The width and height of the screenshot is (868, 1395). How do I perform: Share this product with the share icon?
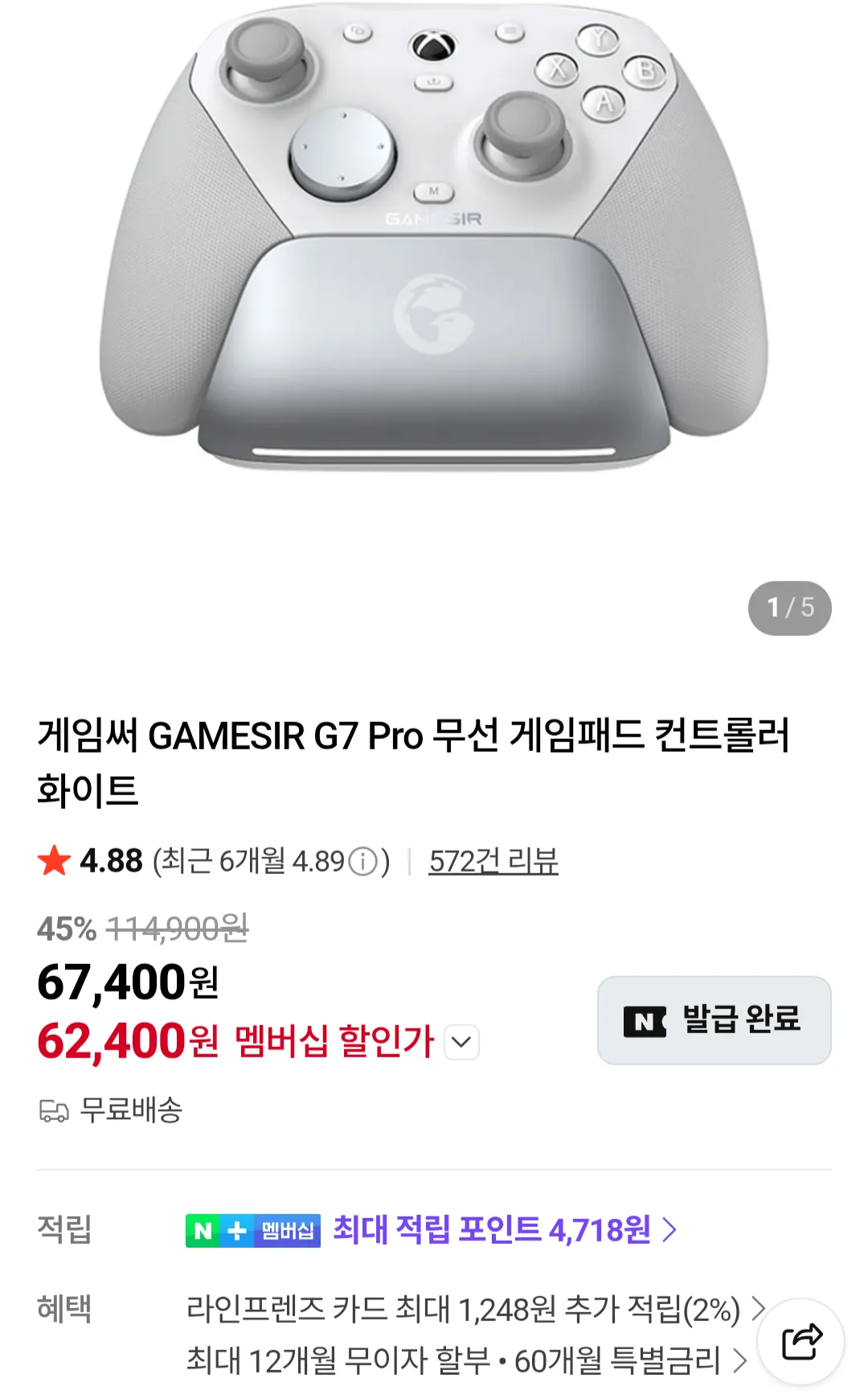[801, 1341]
